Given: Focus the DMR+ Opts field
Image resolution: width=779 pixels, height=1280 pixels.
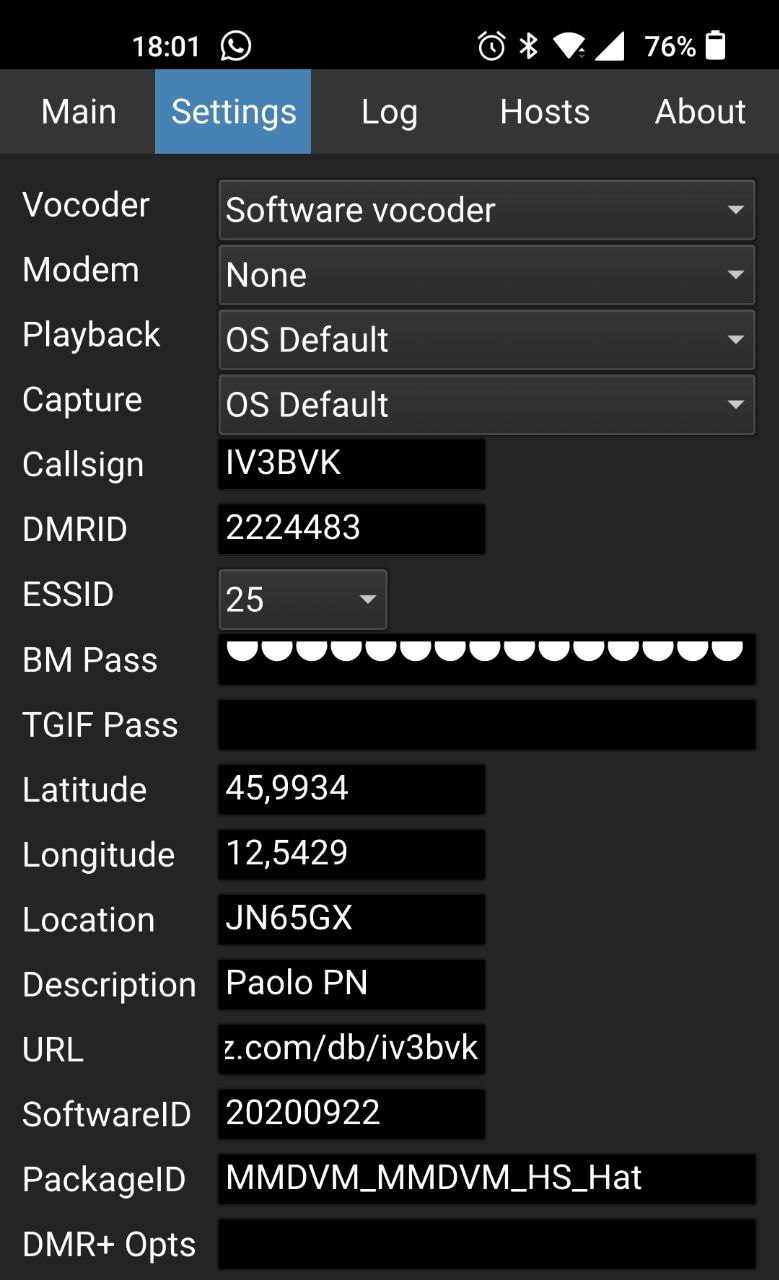Looking at the screenshot, I should pos(487,1244).
